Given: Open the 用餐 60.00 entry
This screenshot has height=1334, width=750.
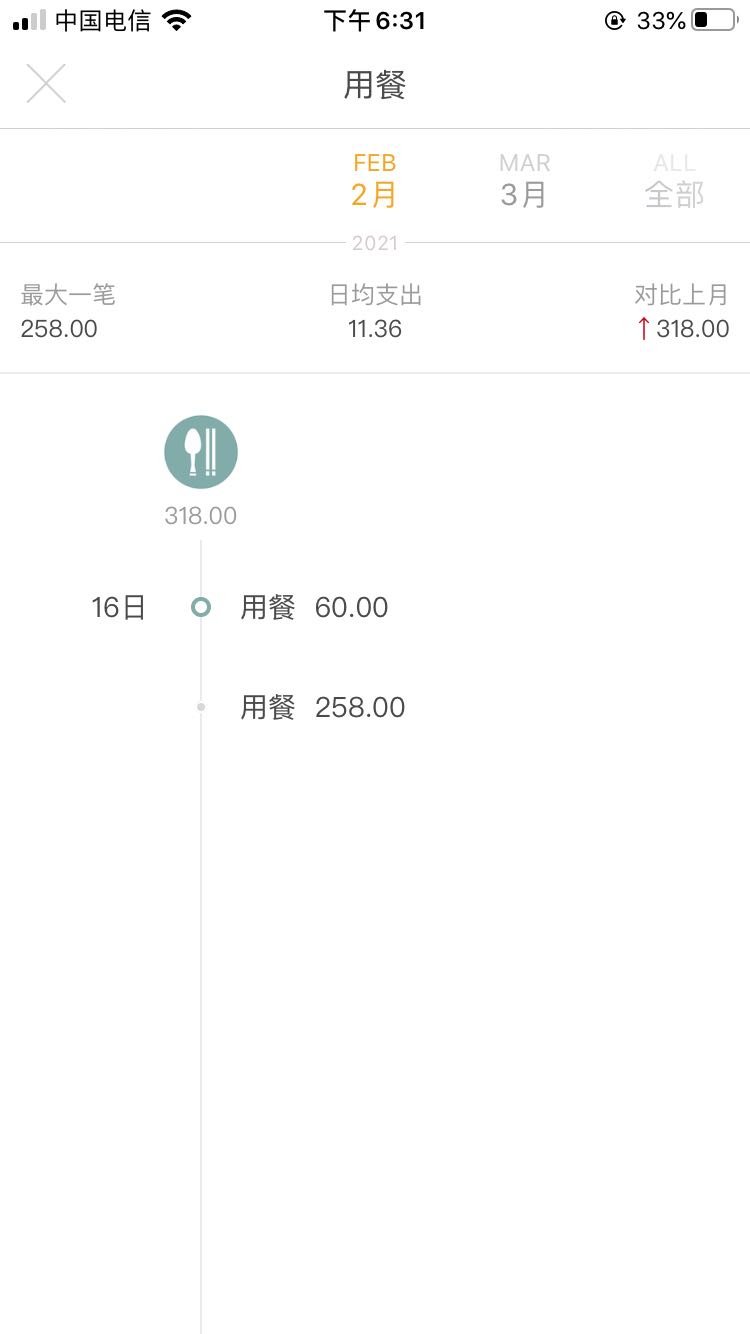Looking at the screenshot, I should click(x=314, y=607).
